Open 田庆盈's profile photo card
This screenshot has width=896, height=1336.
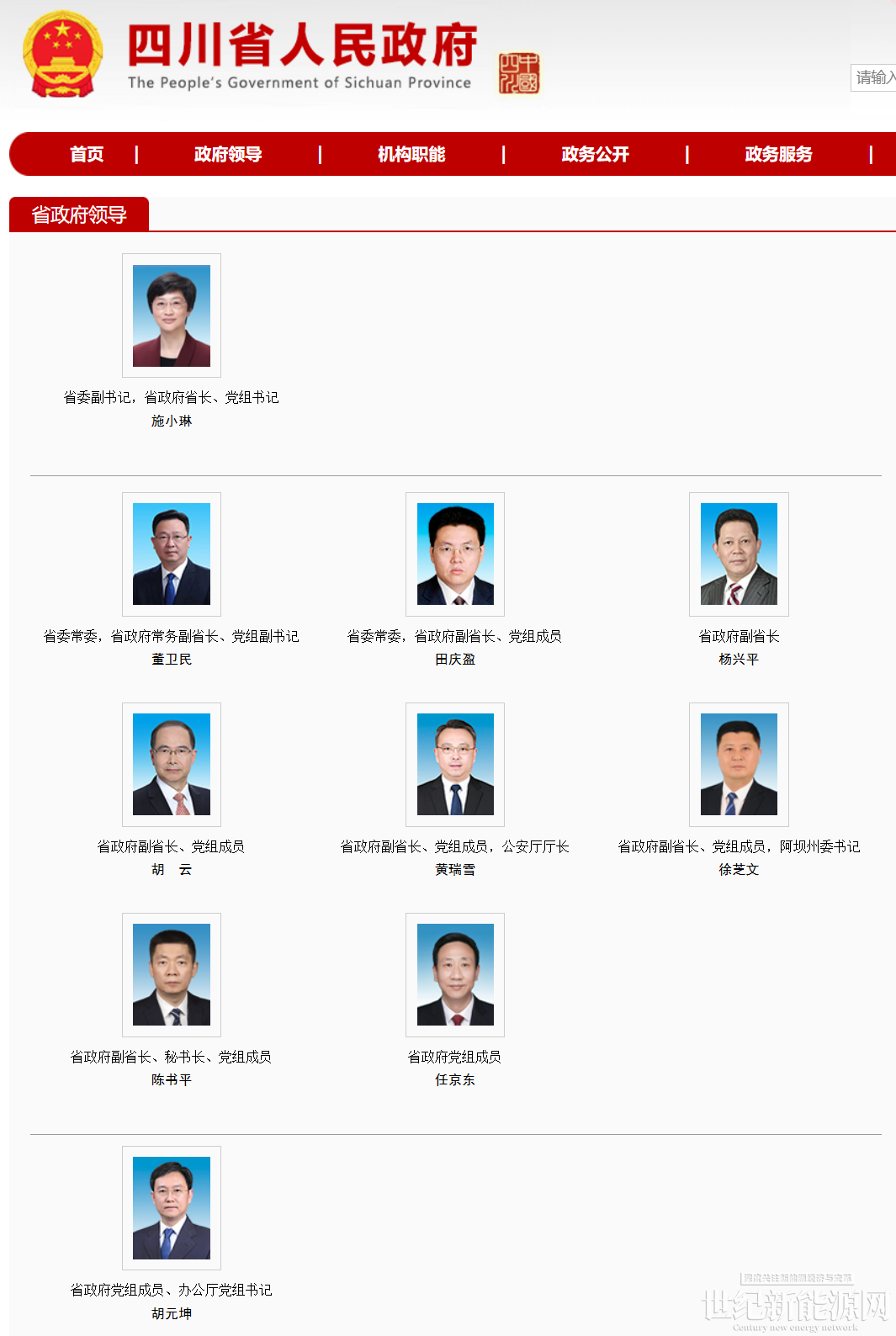pyautogui.click(x=455, y=554)
